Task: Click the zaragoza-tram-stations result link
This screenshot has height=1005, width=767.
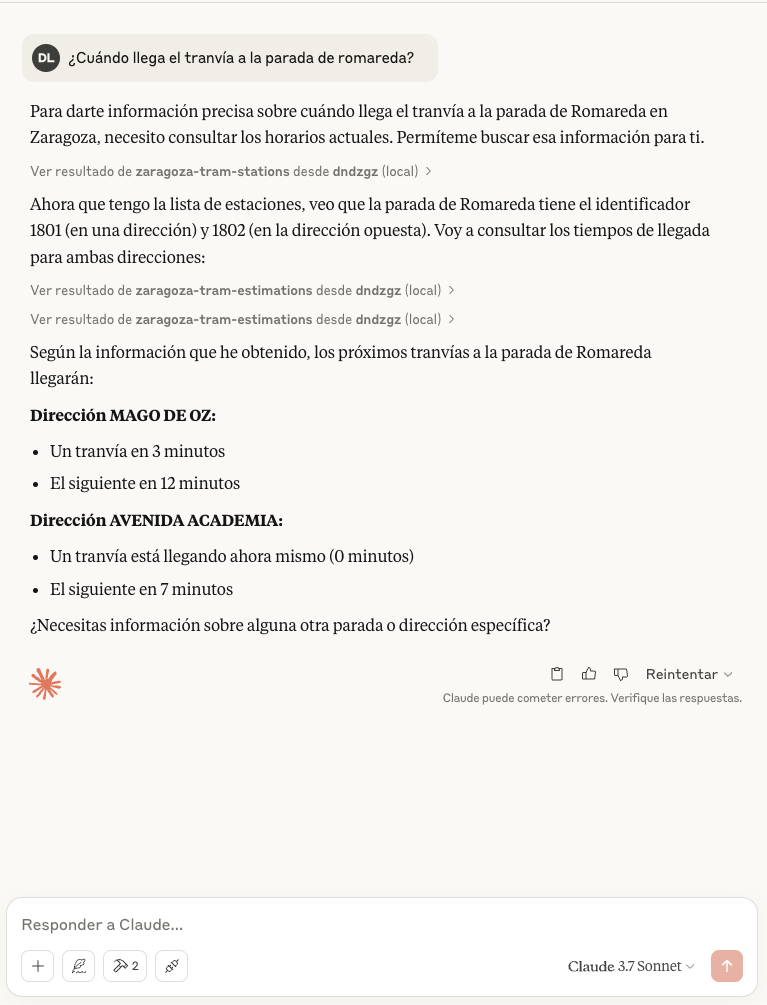Action: point(212,171)
